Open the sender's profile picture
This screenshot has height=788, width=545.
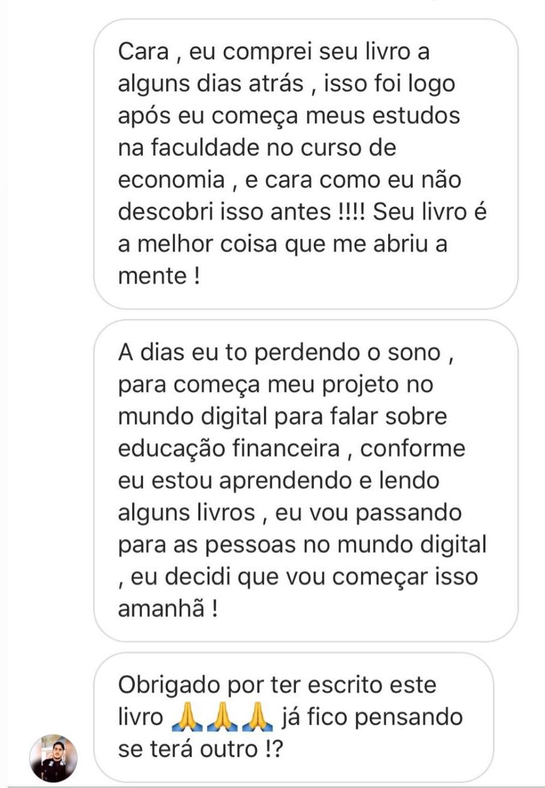click(53, 758)
